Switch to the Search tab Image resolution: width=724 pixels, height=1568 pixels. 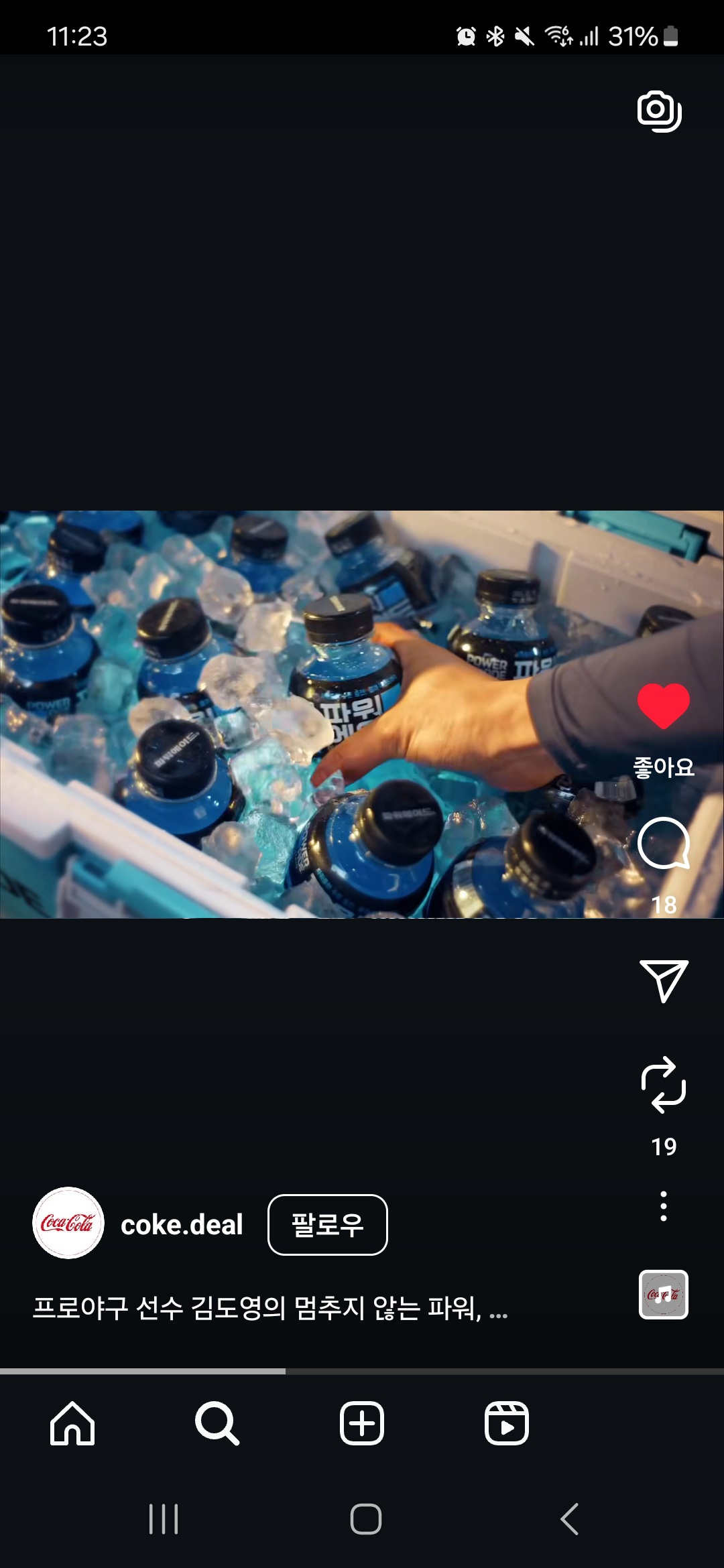tap(217, 1423)
